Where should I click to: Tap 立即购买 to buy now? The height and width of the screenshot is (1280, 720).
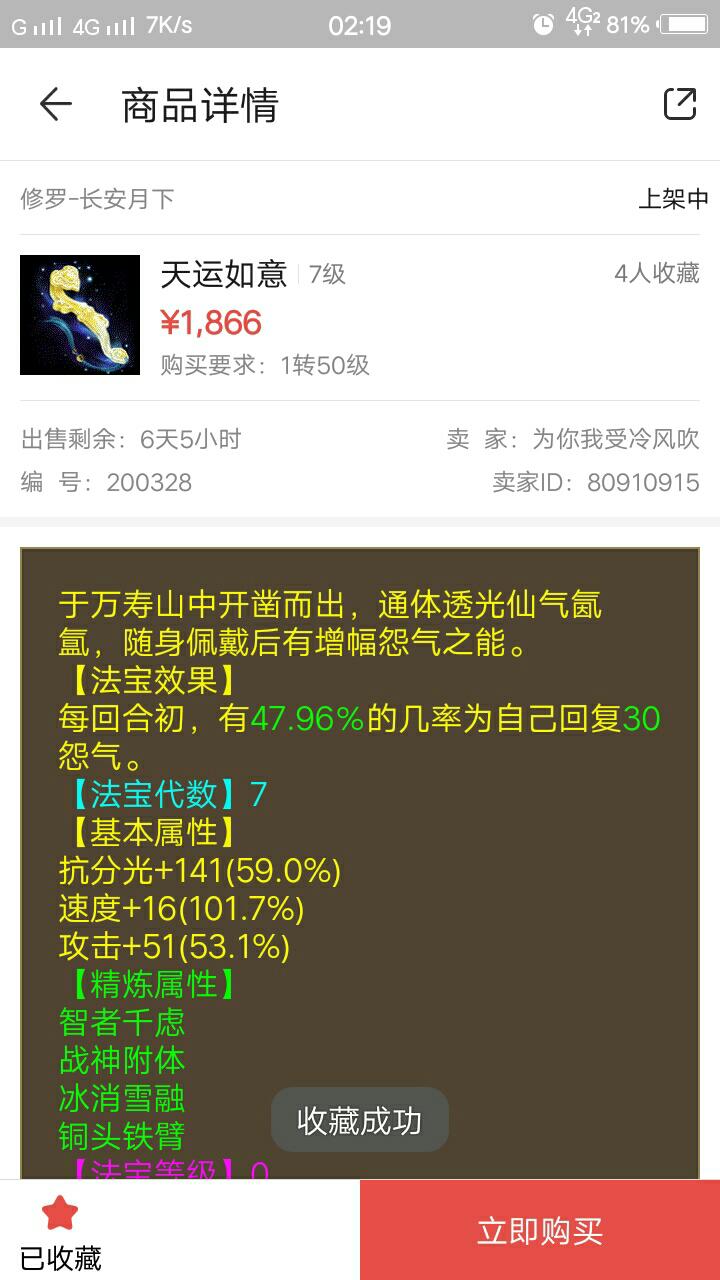tap(540, 1230)
